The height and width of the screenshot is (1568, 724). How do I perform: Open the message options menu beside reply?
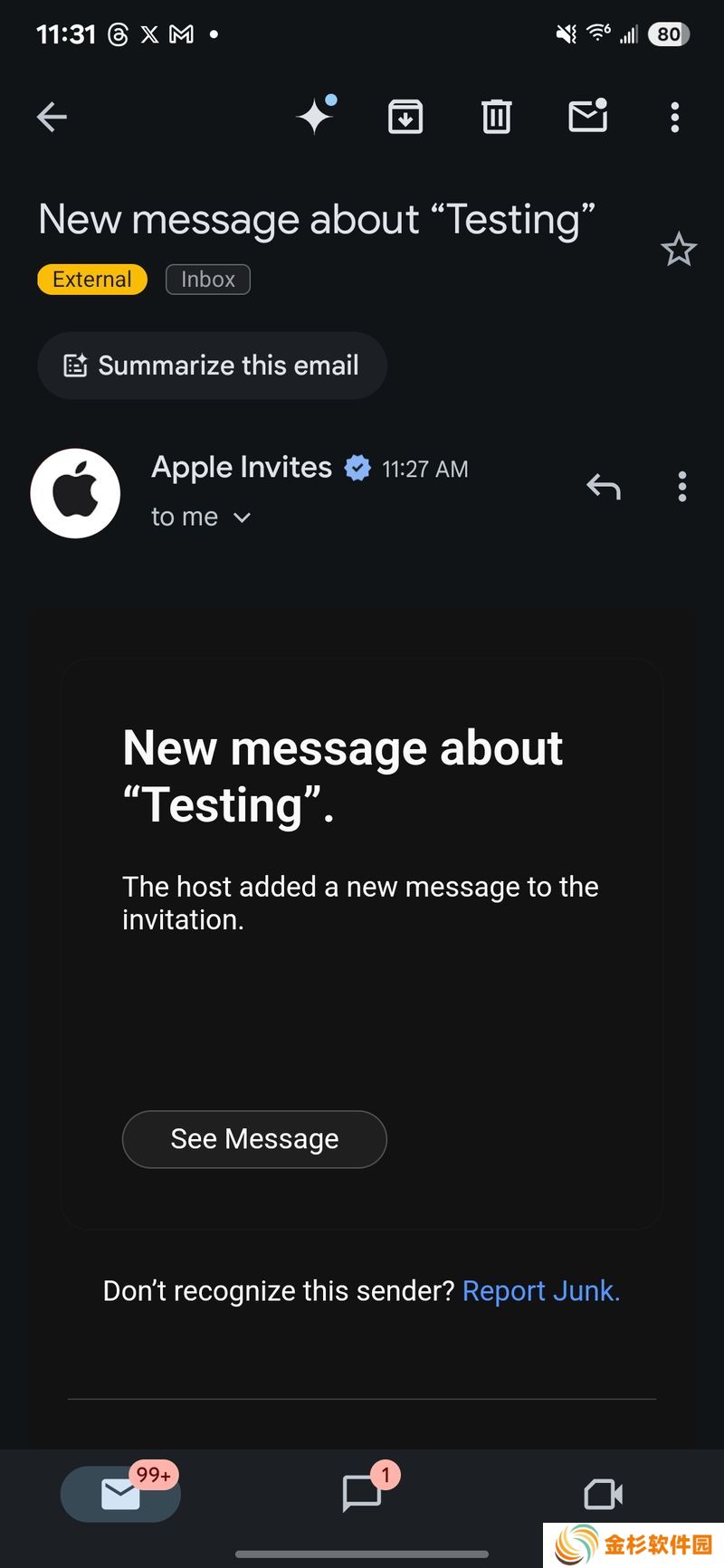(682, 487)
